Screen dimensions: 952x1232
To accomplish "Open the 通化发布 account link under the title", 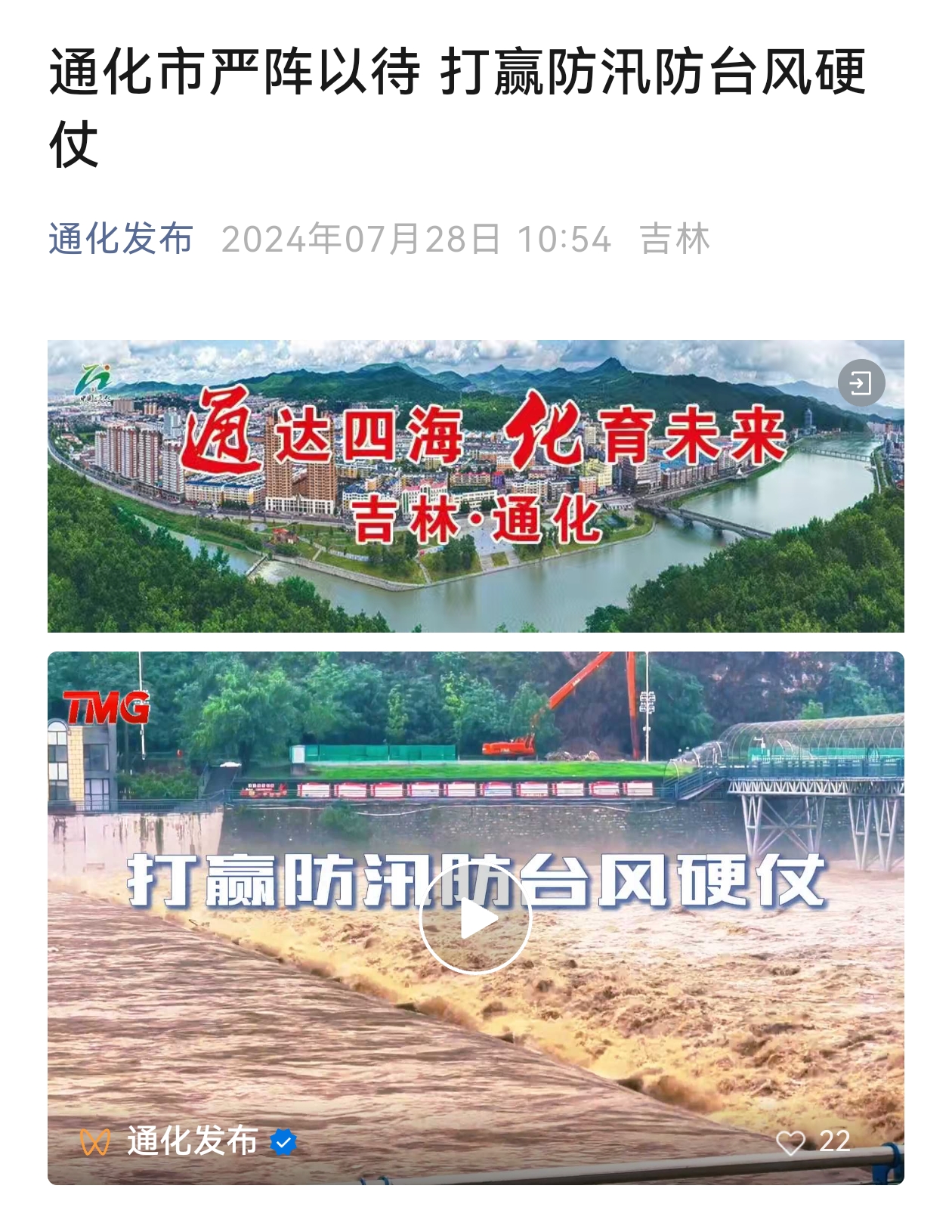I will (121, 240).
